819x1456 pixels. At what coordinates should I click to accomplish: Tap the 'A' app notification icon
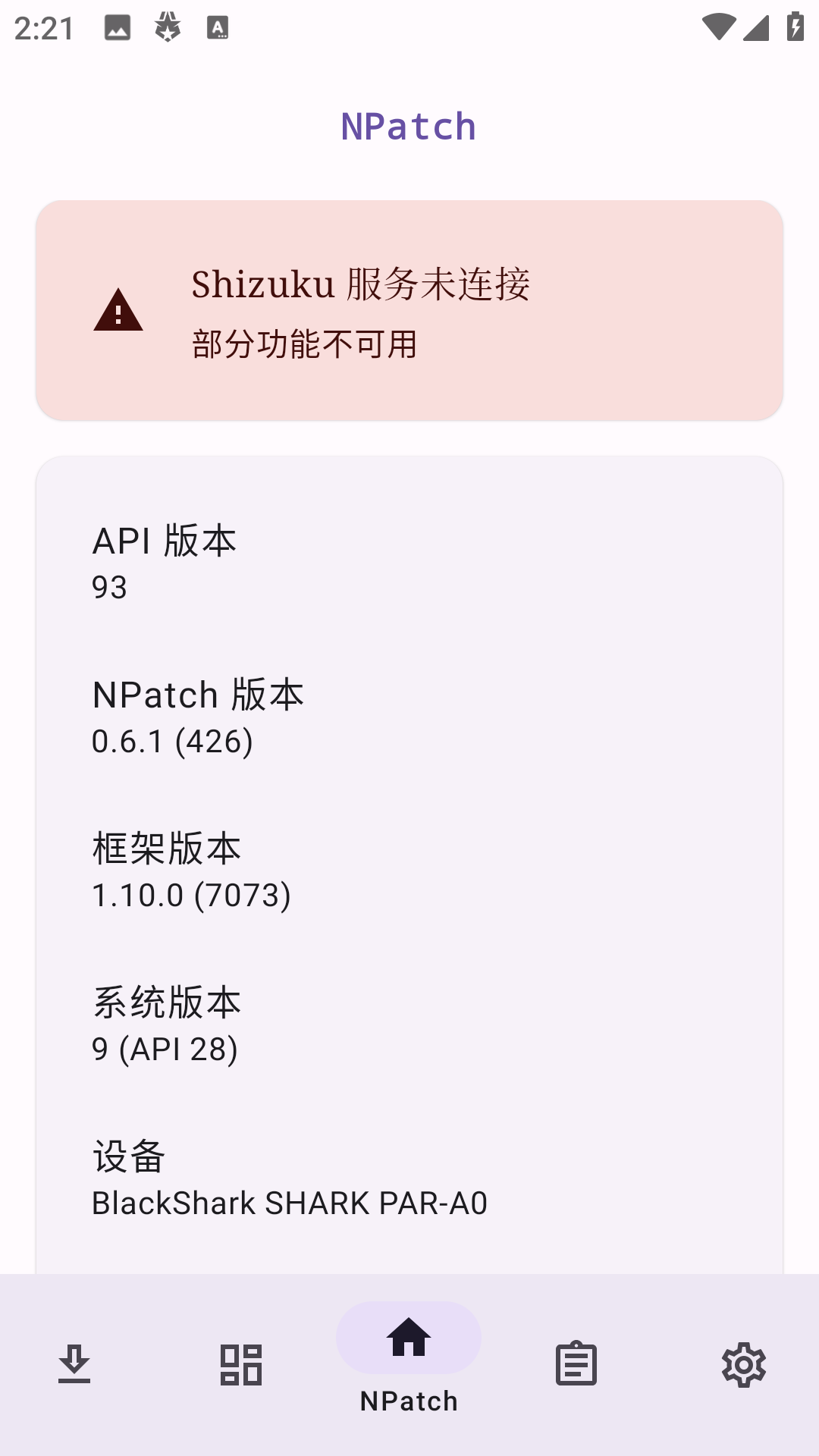[219, 27]
